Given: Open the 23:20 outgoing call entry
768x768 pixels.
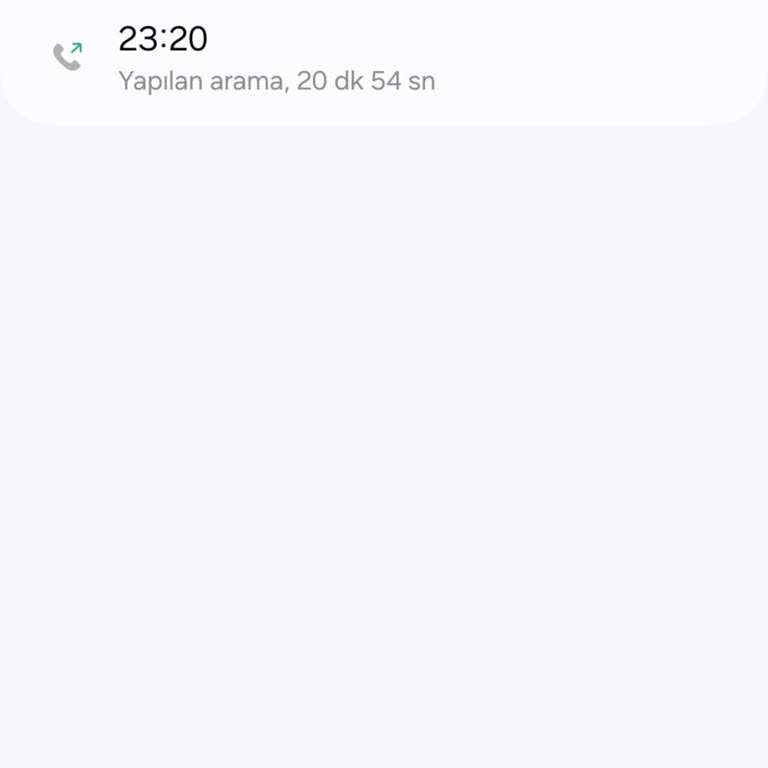Looking at the screenshot, I should (x=277, y=58).
